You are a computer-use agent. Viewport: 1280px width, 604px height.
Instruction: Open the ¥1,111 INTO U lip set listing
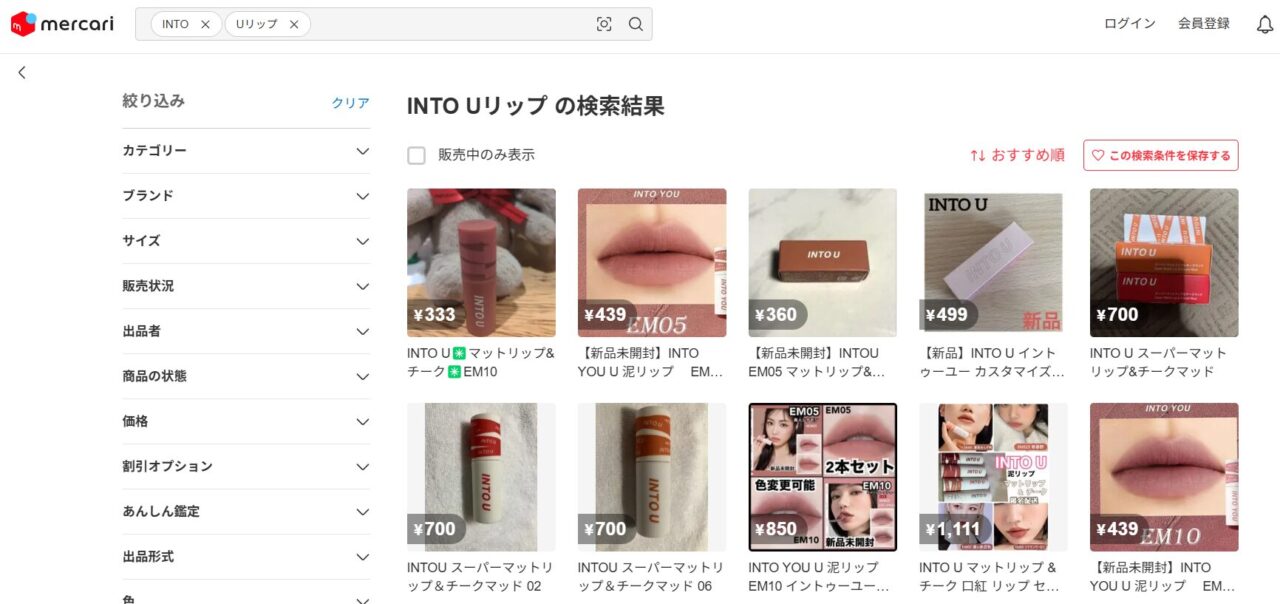[993, 477]
